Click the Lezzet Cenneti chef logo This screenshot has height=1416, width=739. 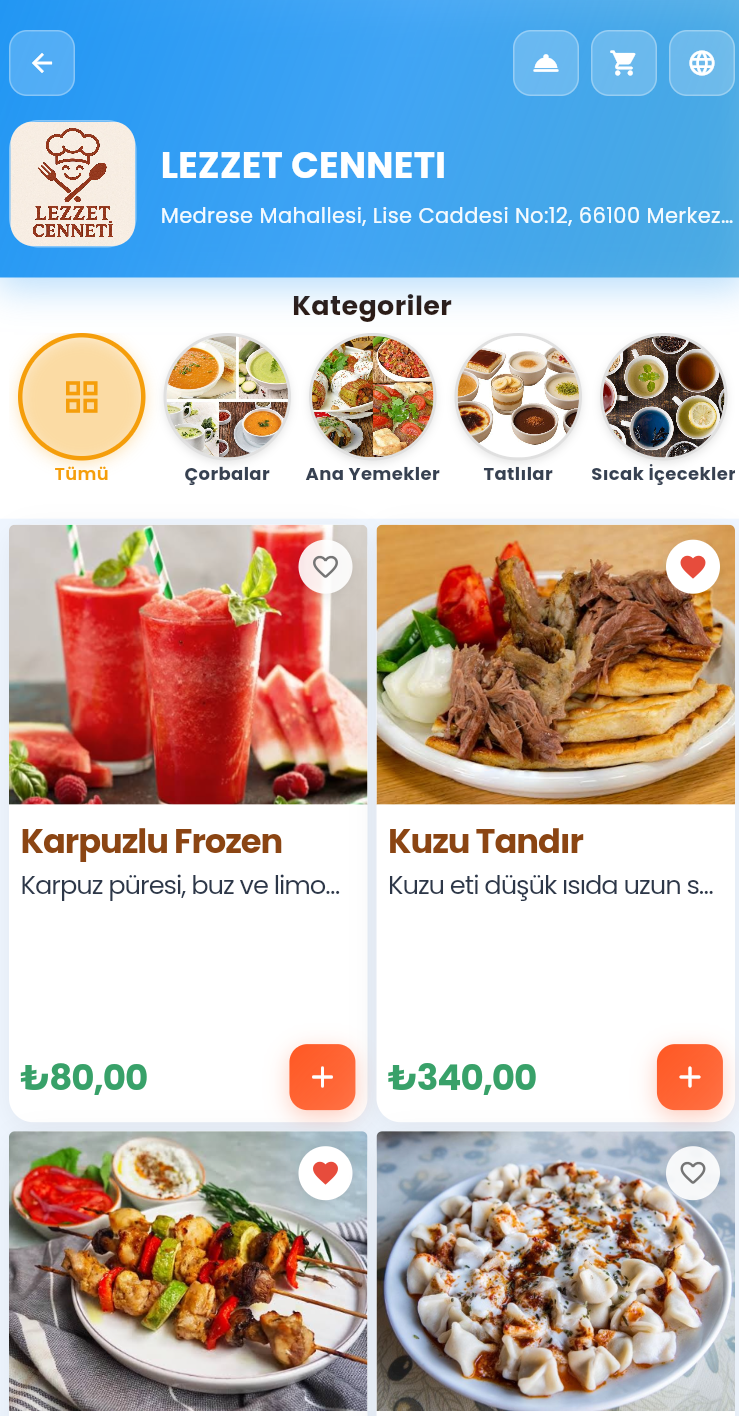72,184
